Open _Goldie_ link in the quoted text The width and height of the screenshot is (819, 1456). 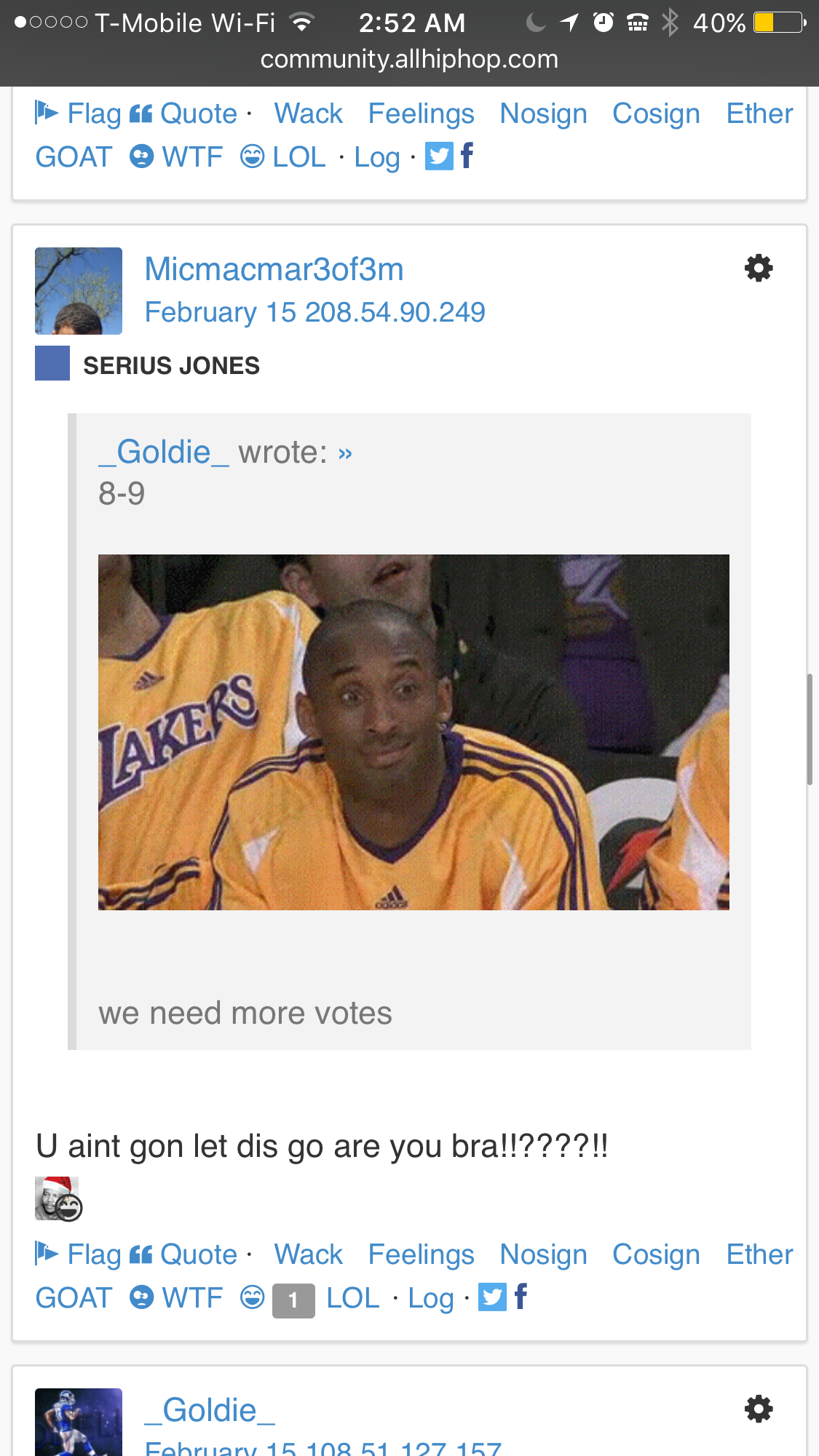(165, 453)
